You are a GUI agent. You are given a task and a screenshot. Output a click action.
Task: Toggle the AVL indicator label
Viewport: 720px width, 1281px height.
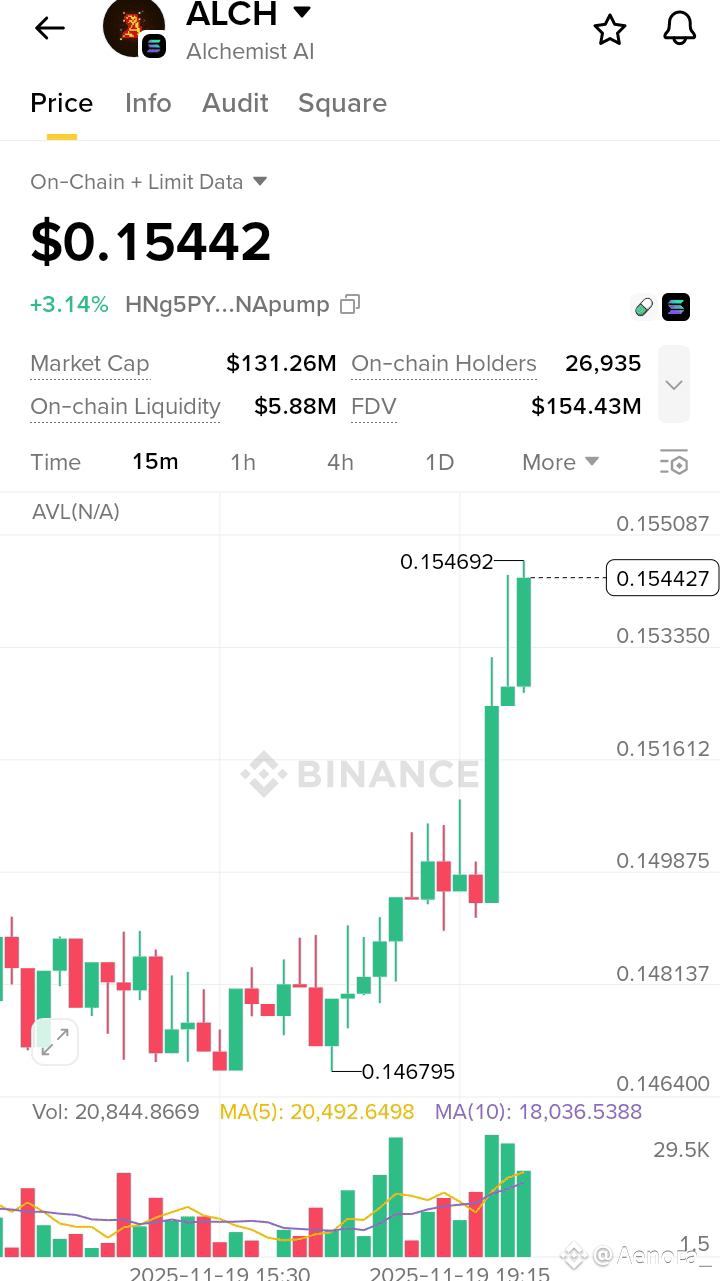[x=76, y=512]
